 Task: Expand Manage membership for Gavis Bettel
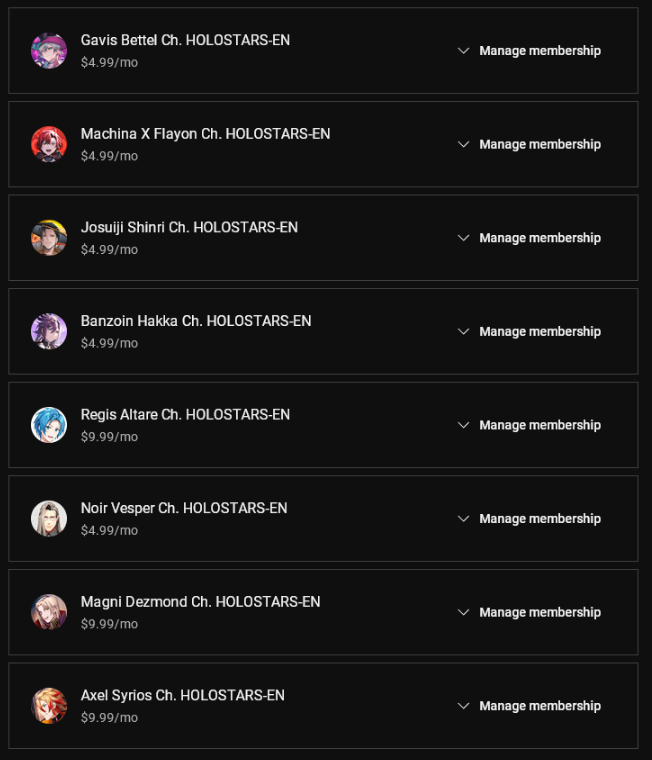pyautogui.click(x=530, y=51)
